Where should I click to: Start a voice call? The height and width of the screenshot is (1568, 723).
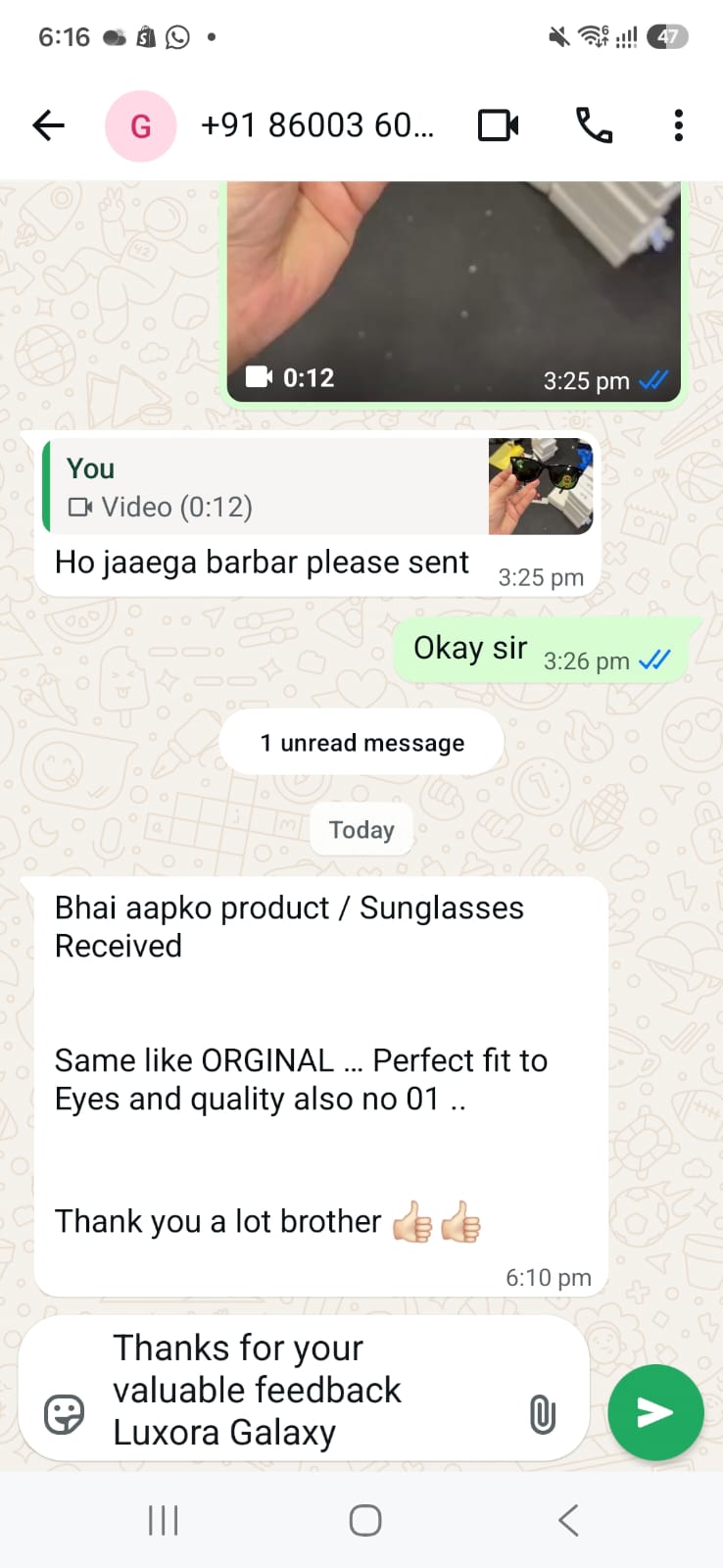594,125
